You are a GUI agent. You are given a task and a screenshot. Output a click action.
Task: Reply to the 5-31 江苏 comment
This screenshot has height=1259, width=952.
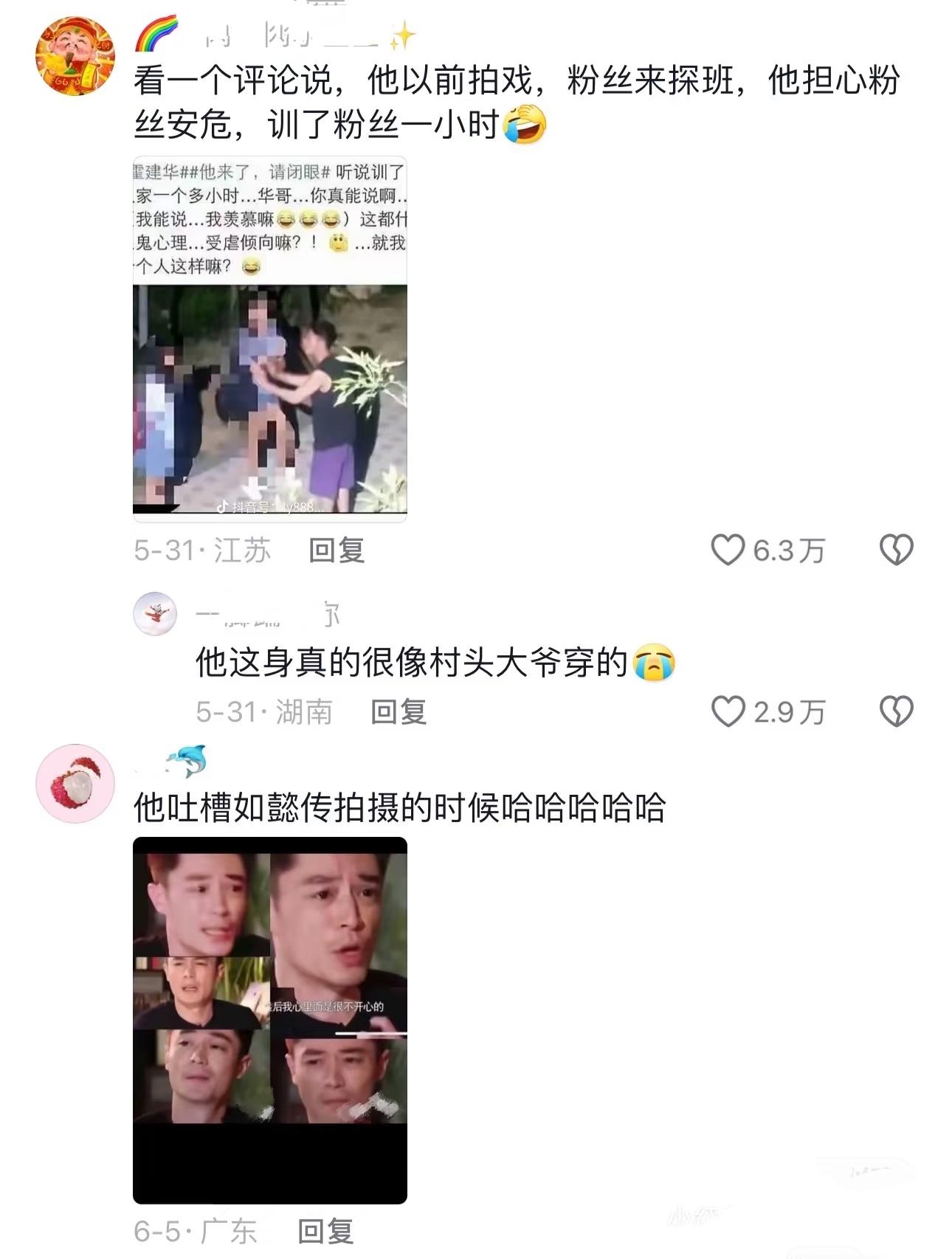click(x=337, y=551)
